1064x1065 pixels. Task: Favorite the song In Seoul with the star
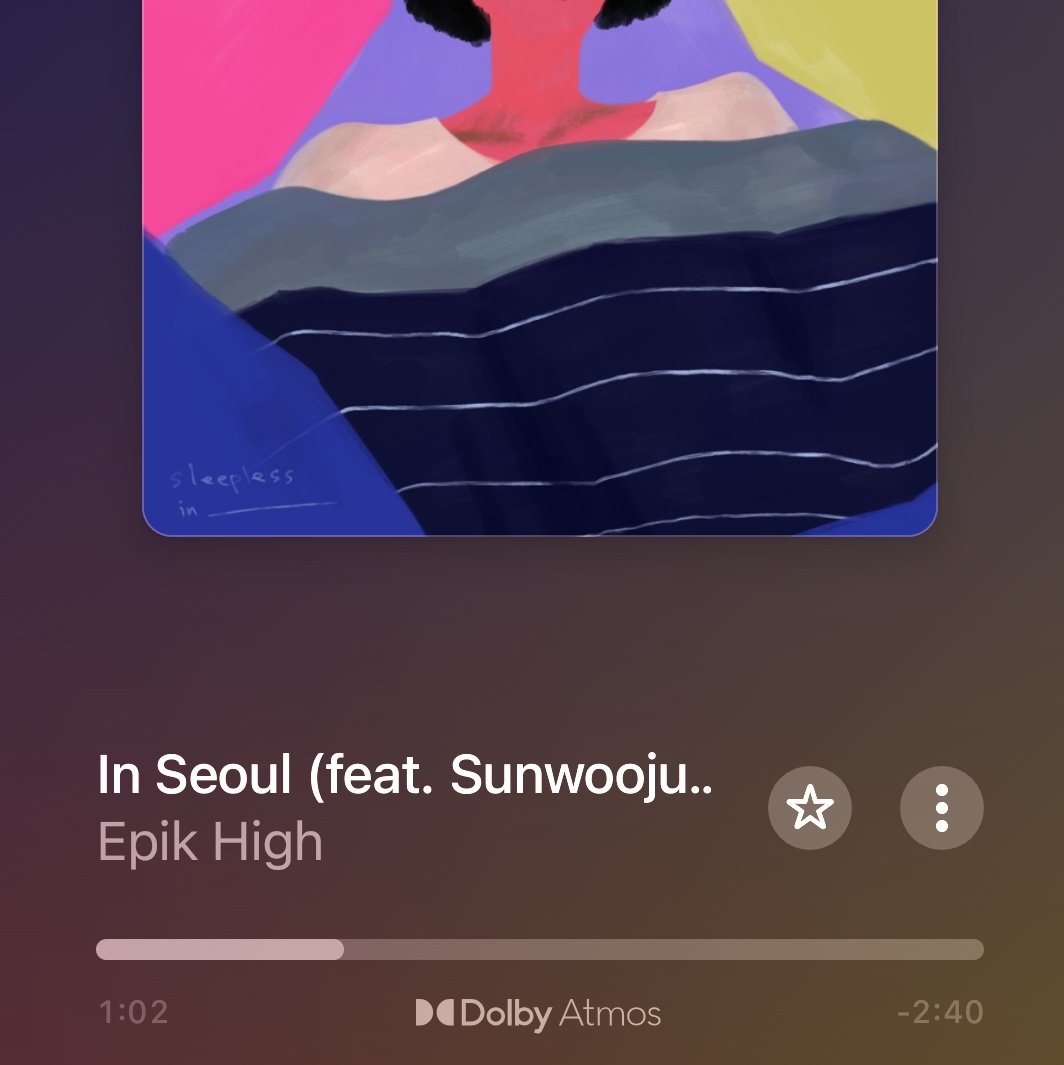coord(809,807)
